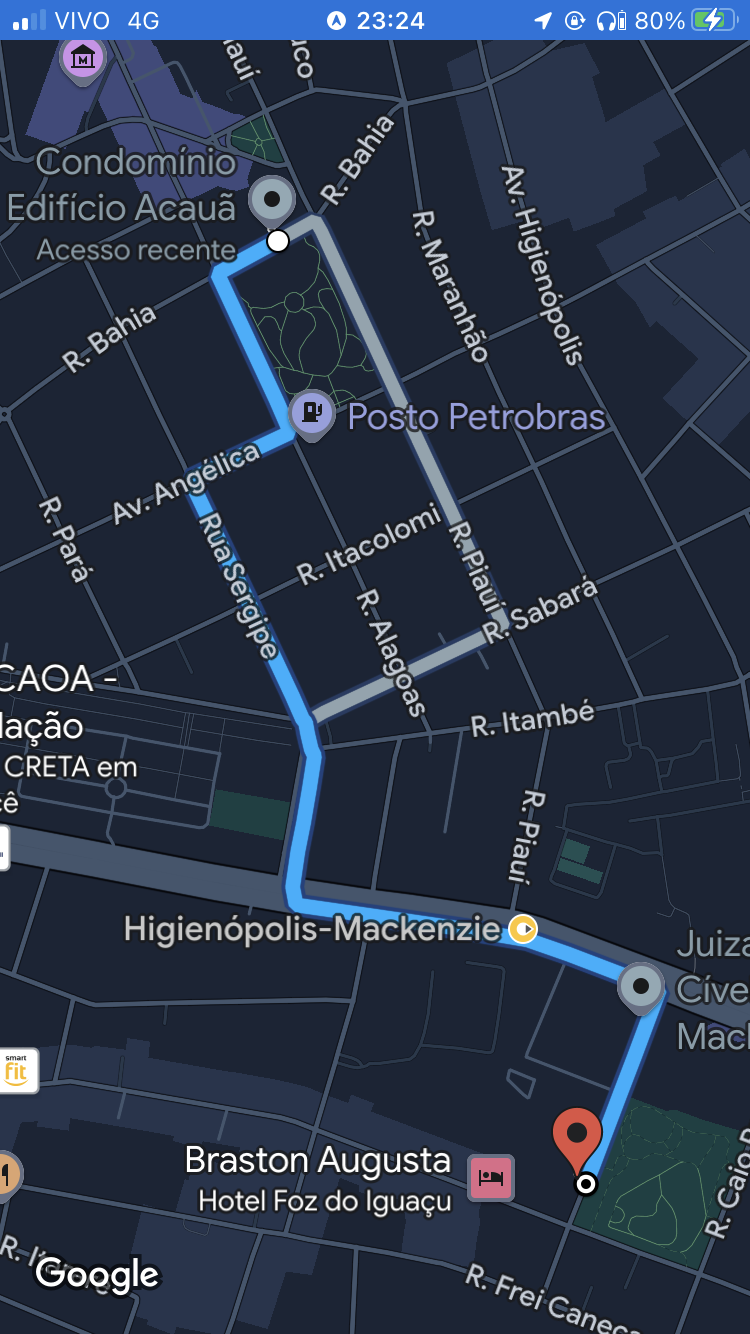The image size is (750, 1334).
Task: Tap the waypoint pin near Condomínio Edifício Acauã
Action: pyautogui.click(x=271, y=200)
